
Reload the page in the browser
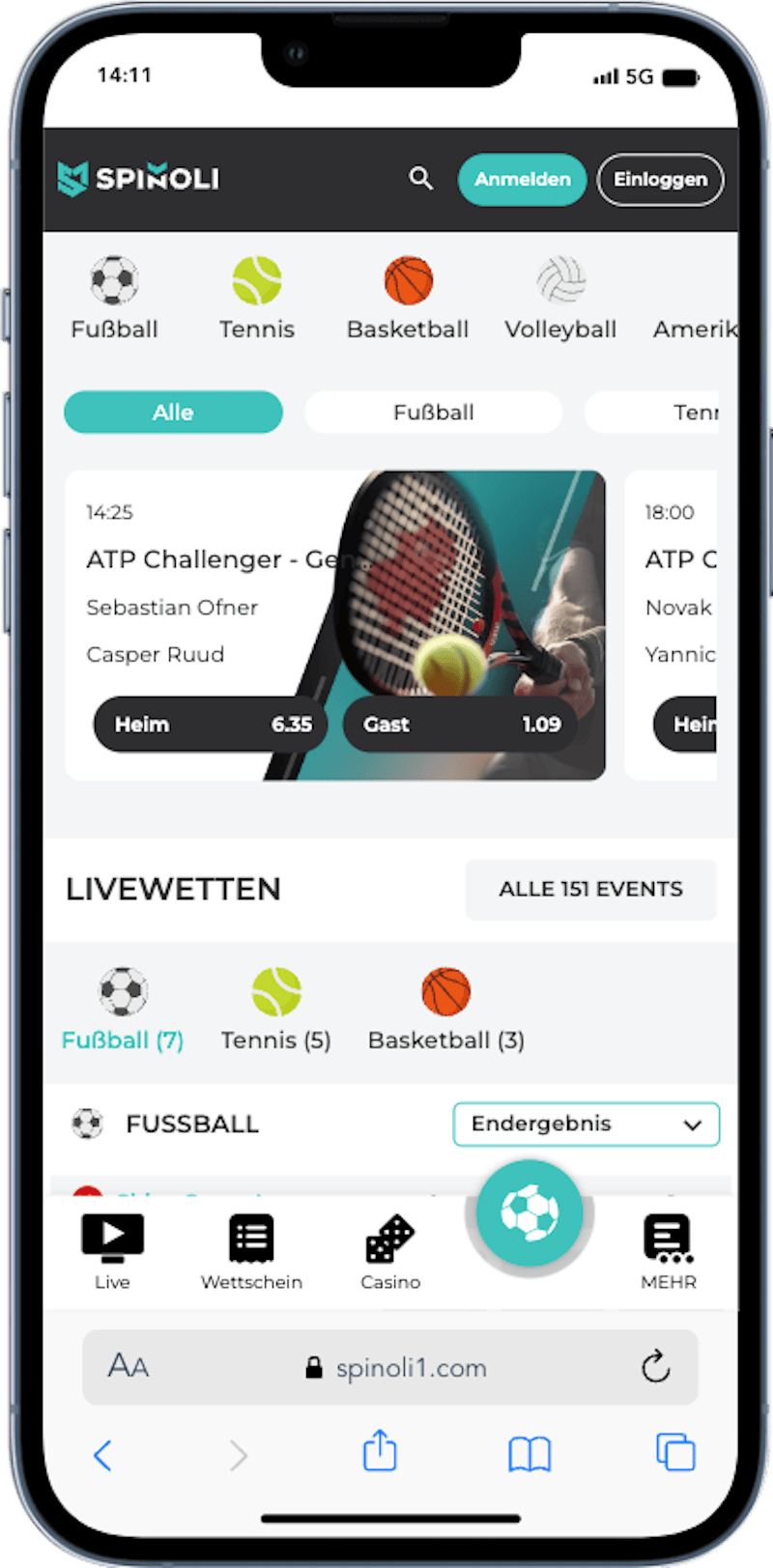pyautogui.click(x=655, y=1366)
